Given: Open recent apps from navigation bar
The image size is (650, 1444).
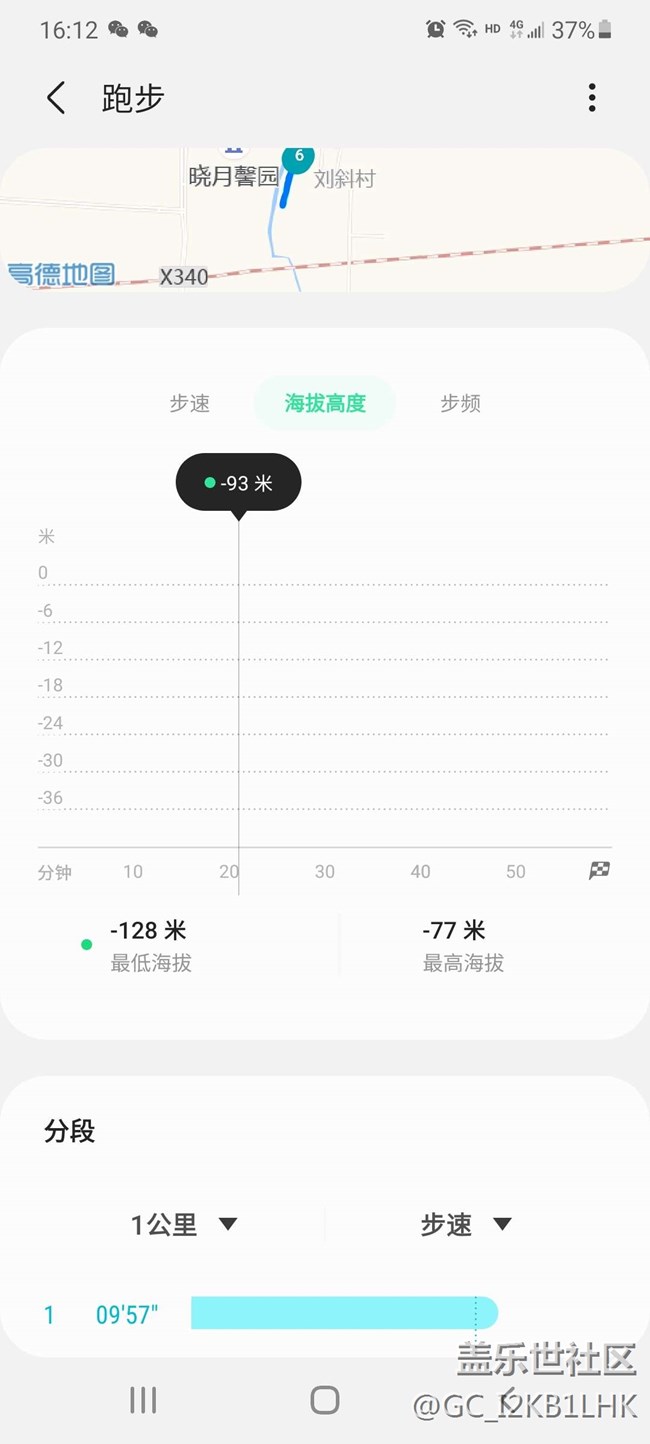Looking at the screenshot, I should click(x=143, y=1400).
